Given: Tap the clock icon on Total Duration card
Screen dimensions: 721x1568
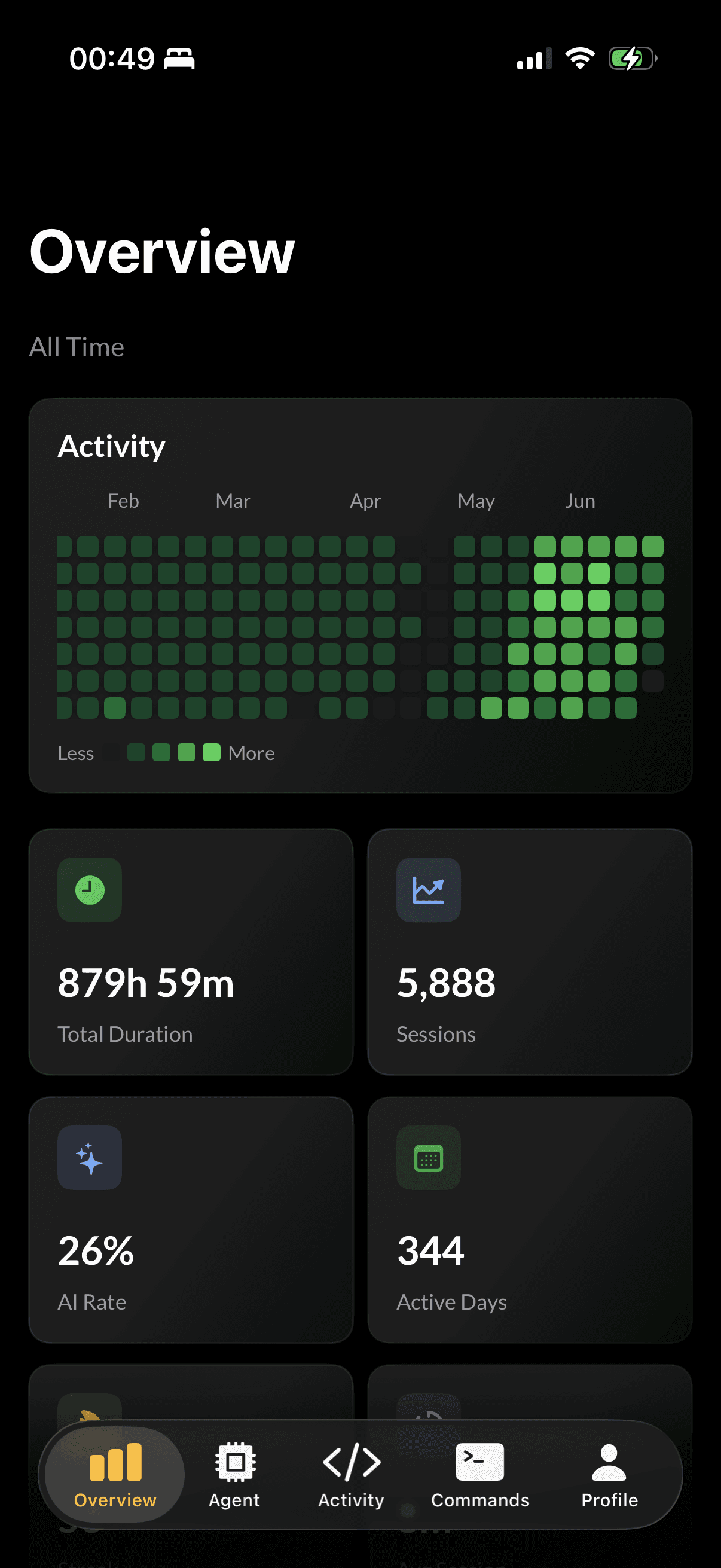Looking at the screenshot, I should pyautogui.click(x=90, y=889).
